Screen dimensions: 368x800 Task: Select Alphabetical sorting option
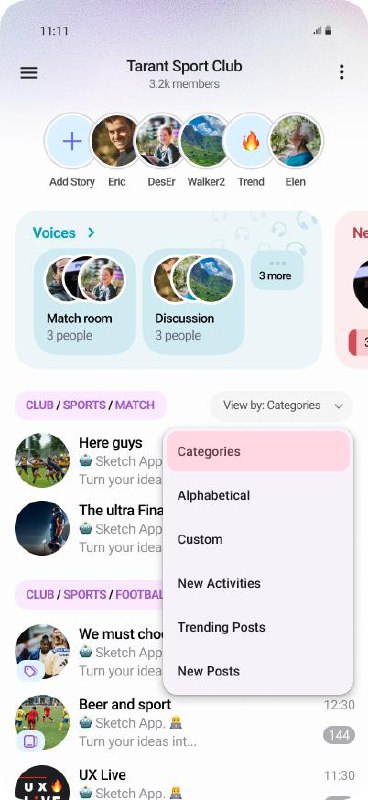coord(213,495)
